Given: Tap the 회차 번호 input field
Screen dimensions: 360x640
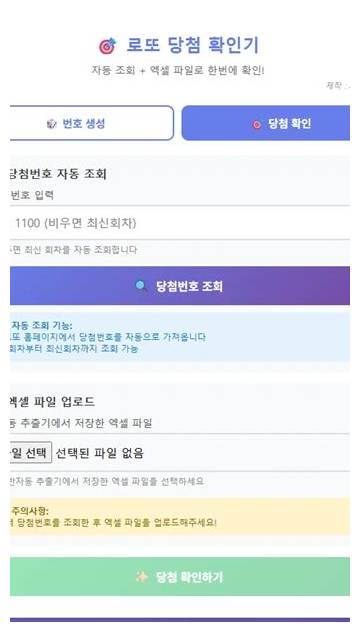Looking at the screenshot, I should [180, 223].
